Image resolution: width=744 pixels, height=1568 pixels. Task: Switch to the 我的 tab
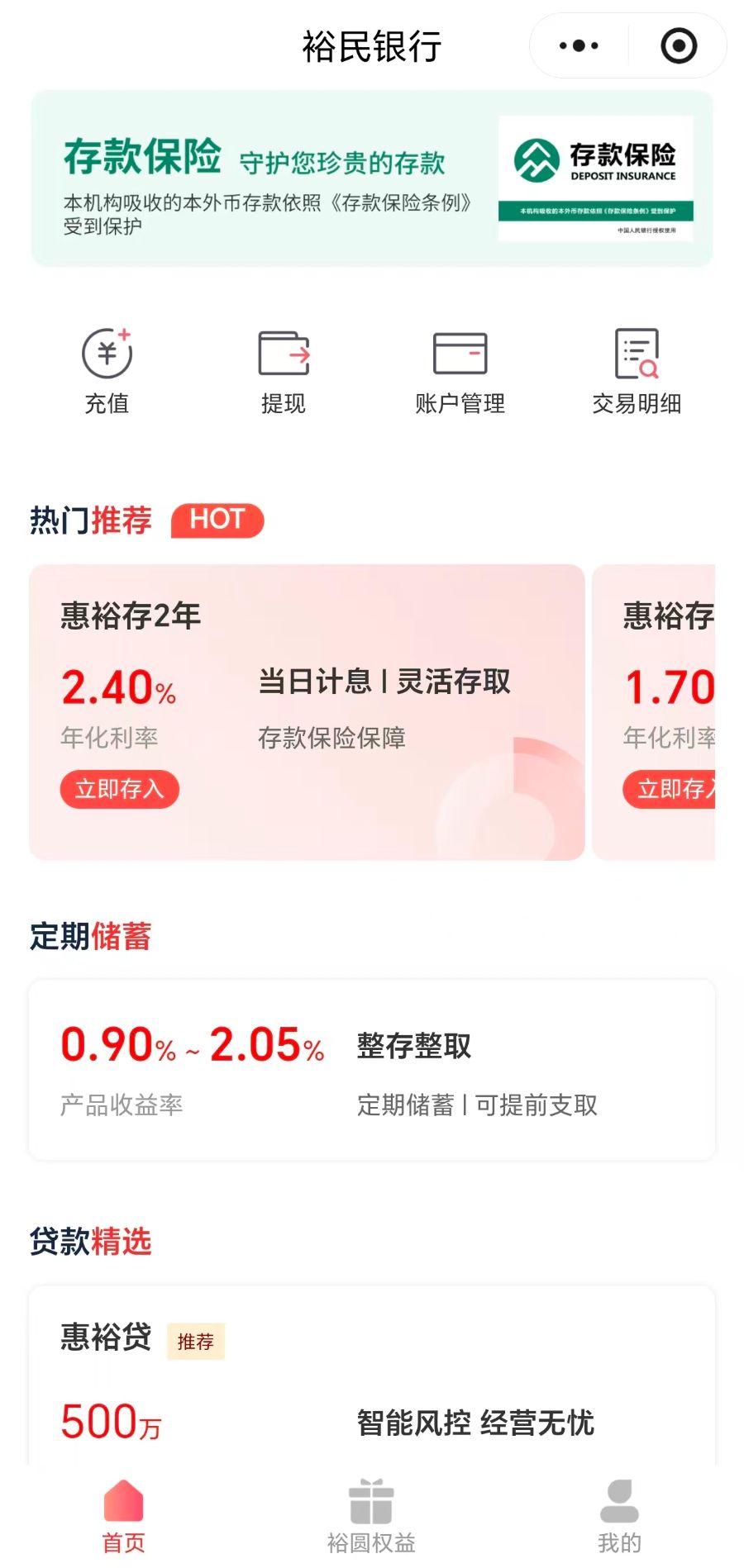pos(619,1516)
